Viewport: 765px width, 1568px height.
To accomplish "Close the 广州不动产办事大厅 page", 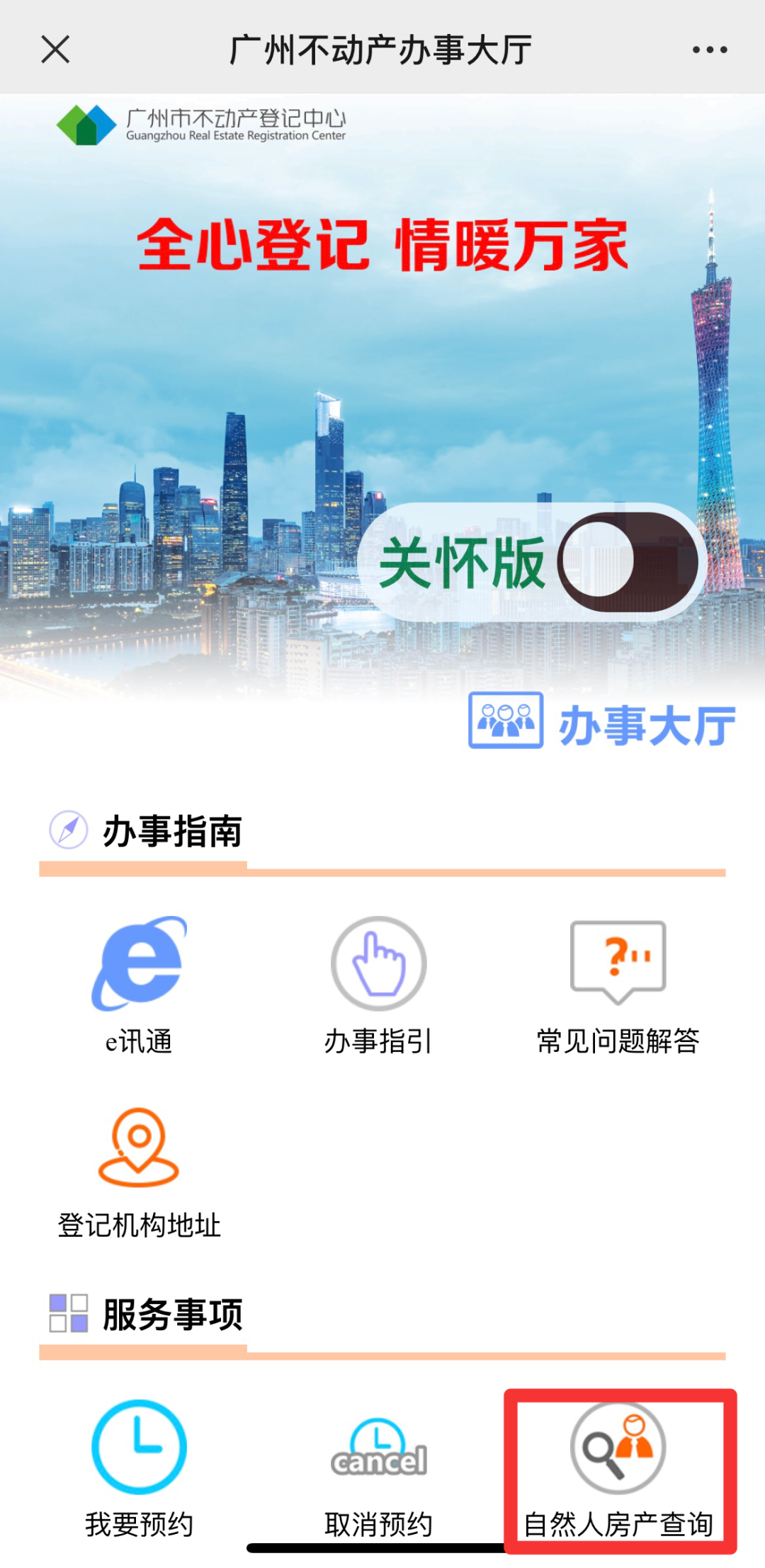I will (x=55, y=50).
